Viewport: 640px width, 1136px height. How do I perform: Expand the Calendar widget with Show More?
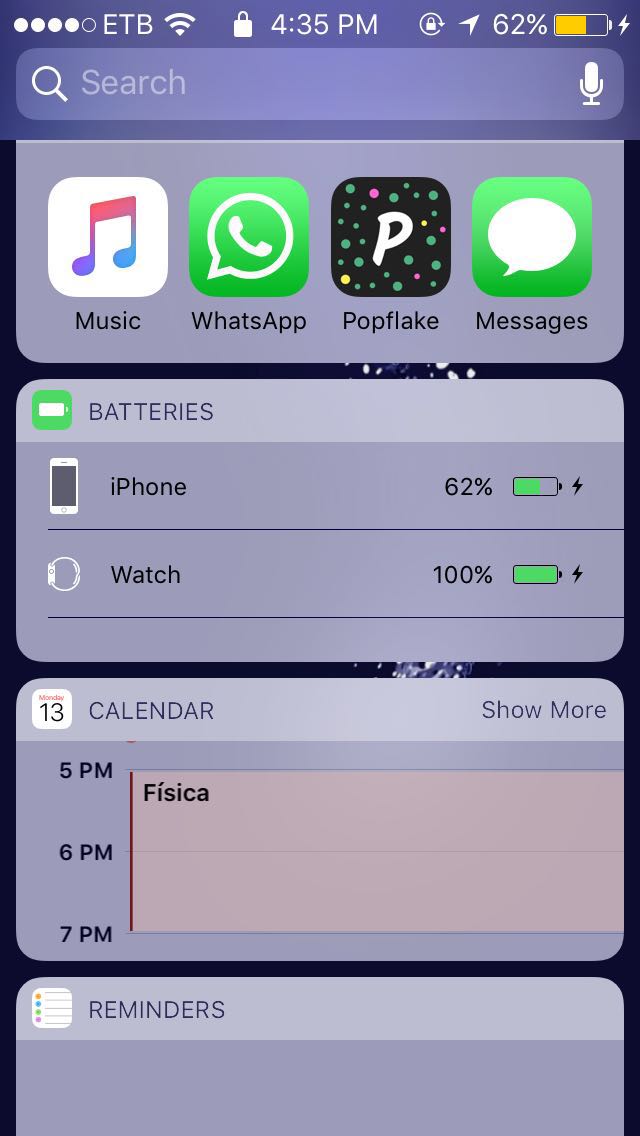544,710
